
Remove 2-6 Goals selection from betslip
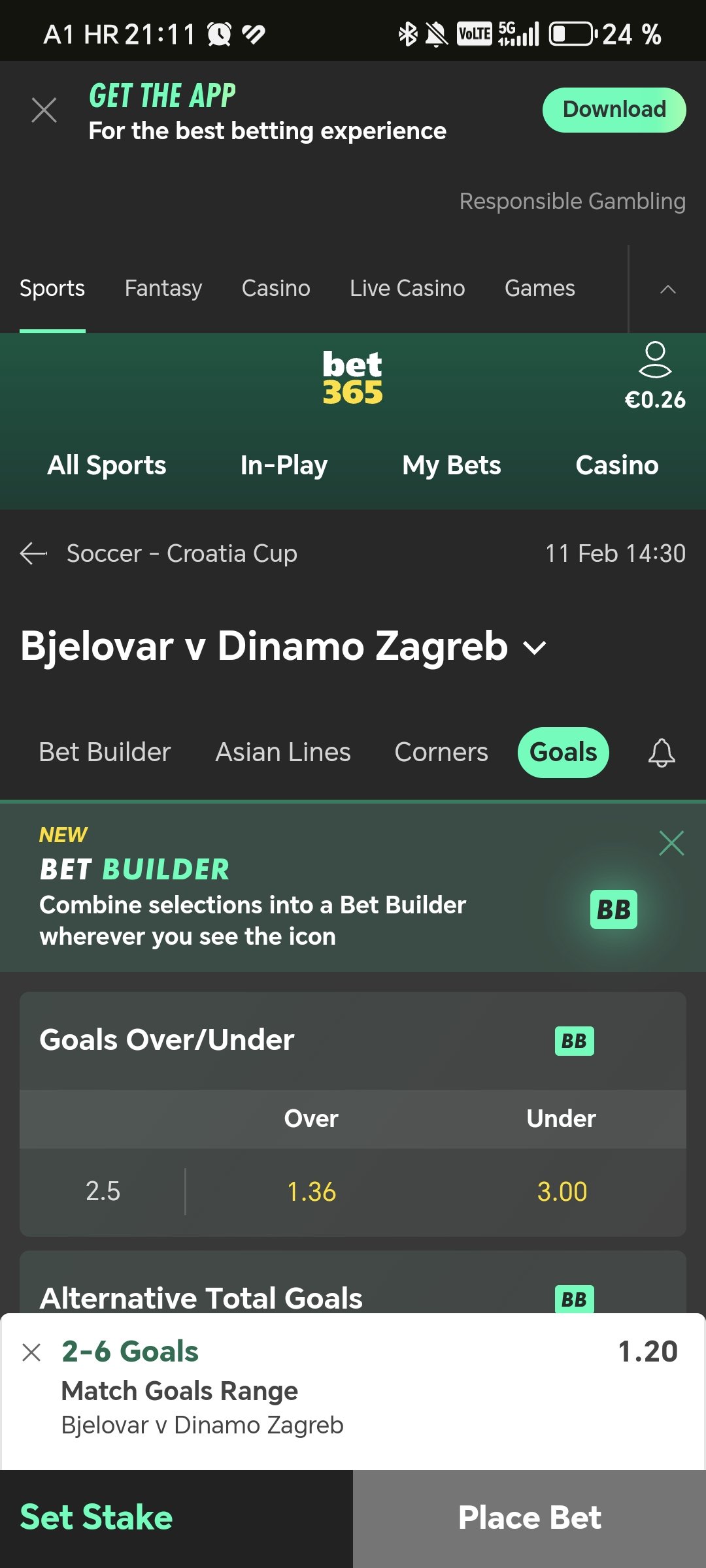click(31, 1352)
